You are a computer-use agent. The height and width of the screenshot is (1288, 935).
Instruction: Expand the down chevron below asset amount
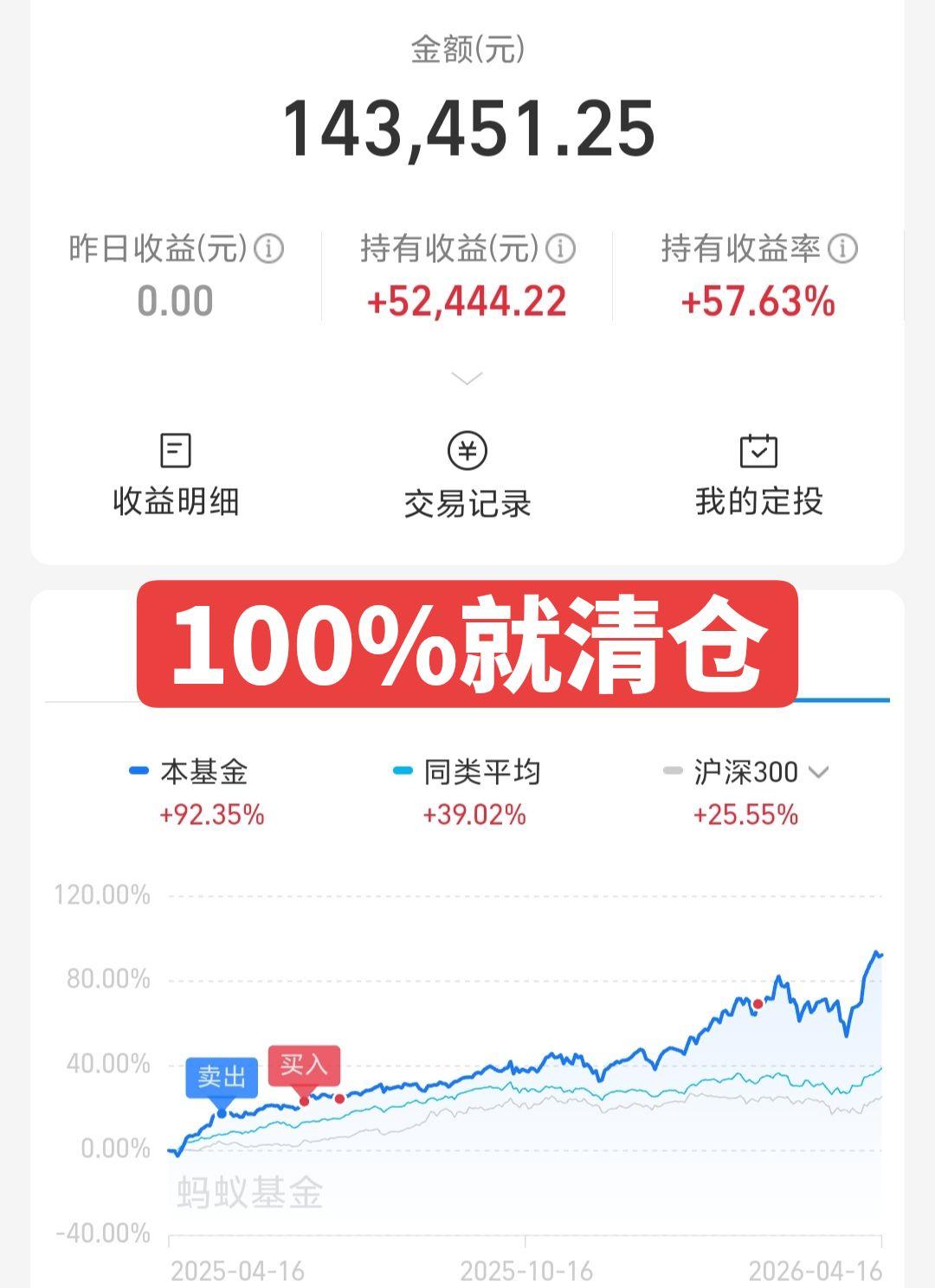point(467,378)
